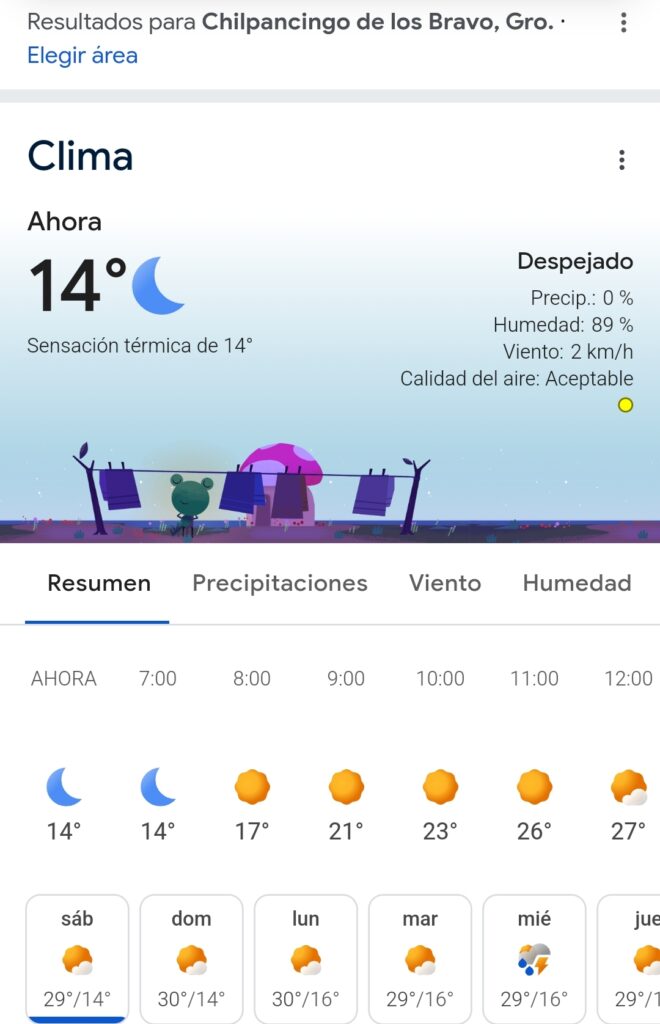The width and height of the screenshot is (660, 1024).
Task: Select the dom forecast card
Action: click(191, 958)
